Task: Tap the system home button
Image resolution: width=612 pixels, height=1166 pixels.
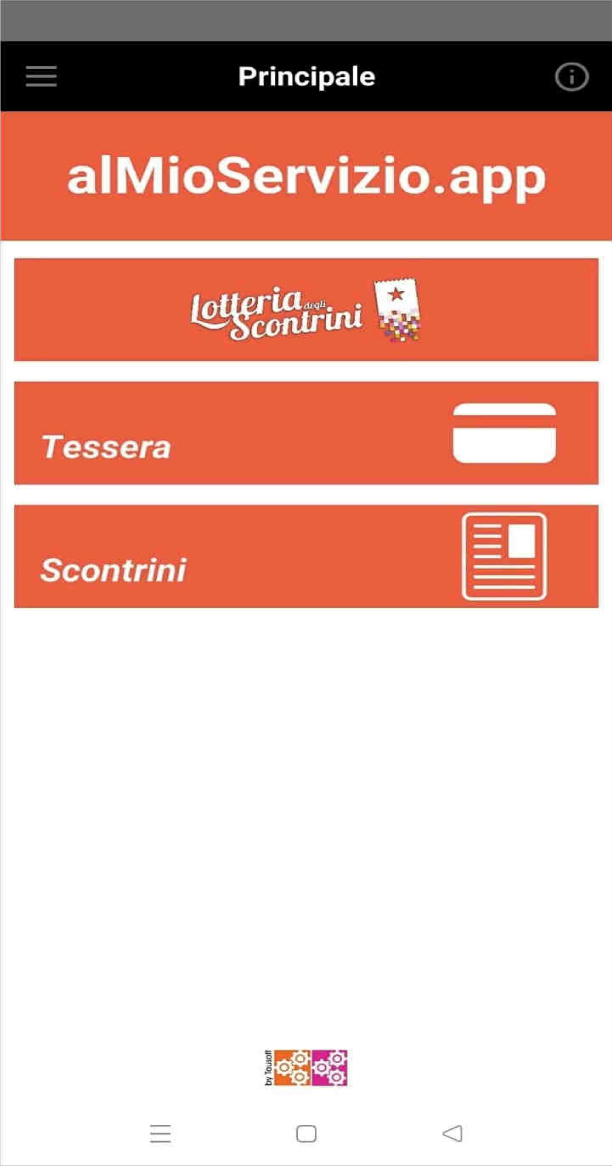Action: 306,1133
